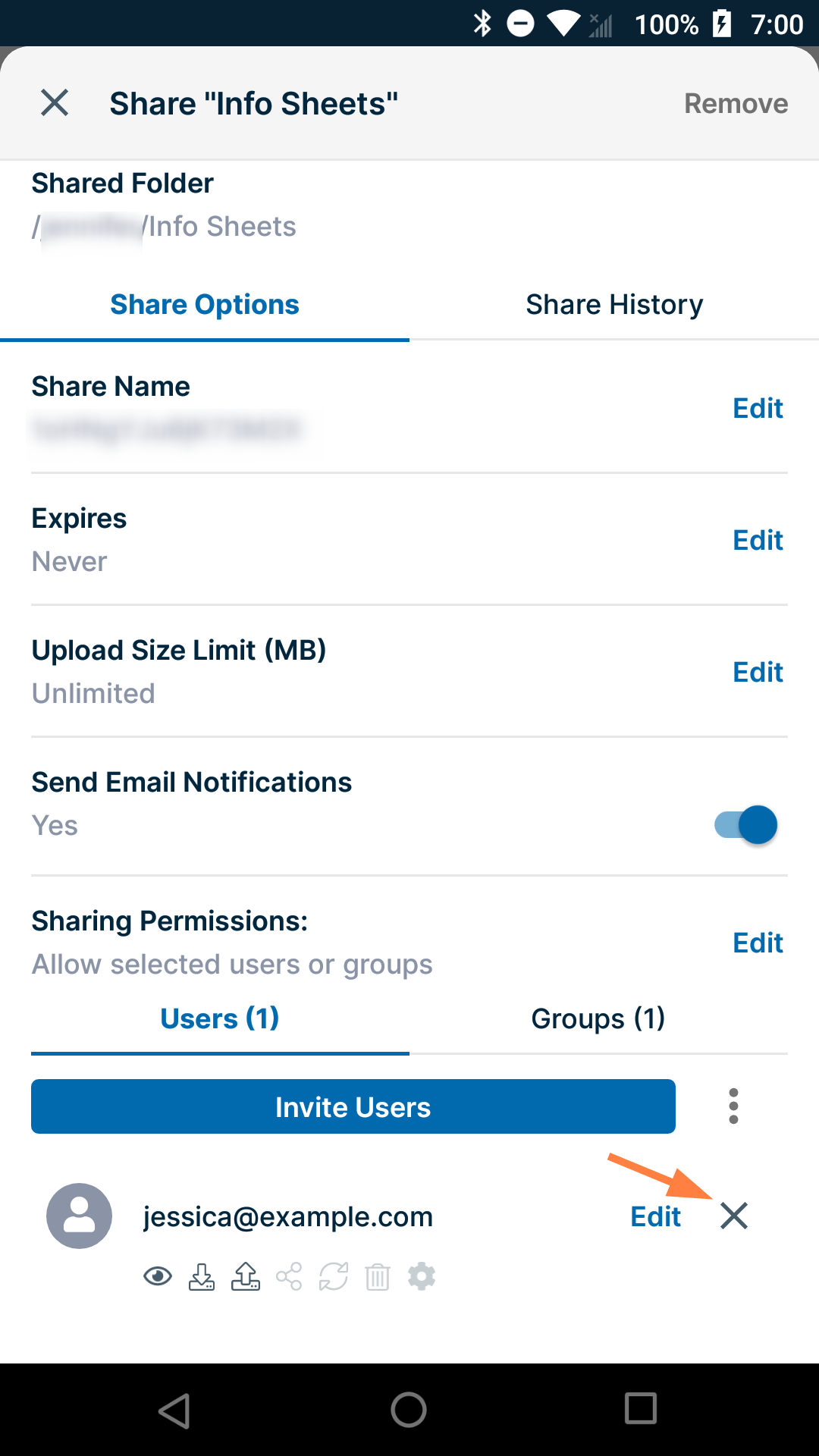The height and width of the screenshot is (1456, 819).
Task: Edit permissions for jessica@example.com
Action: pos(655,1217)
